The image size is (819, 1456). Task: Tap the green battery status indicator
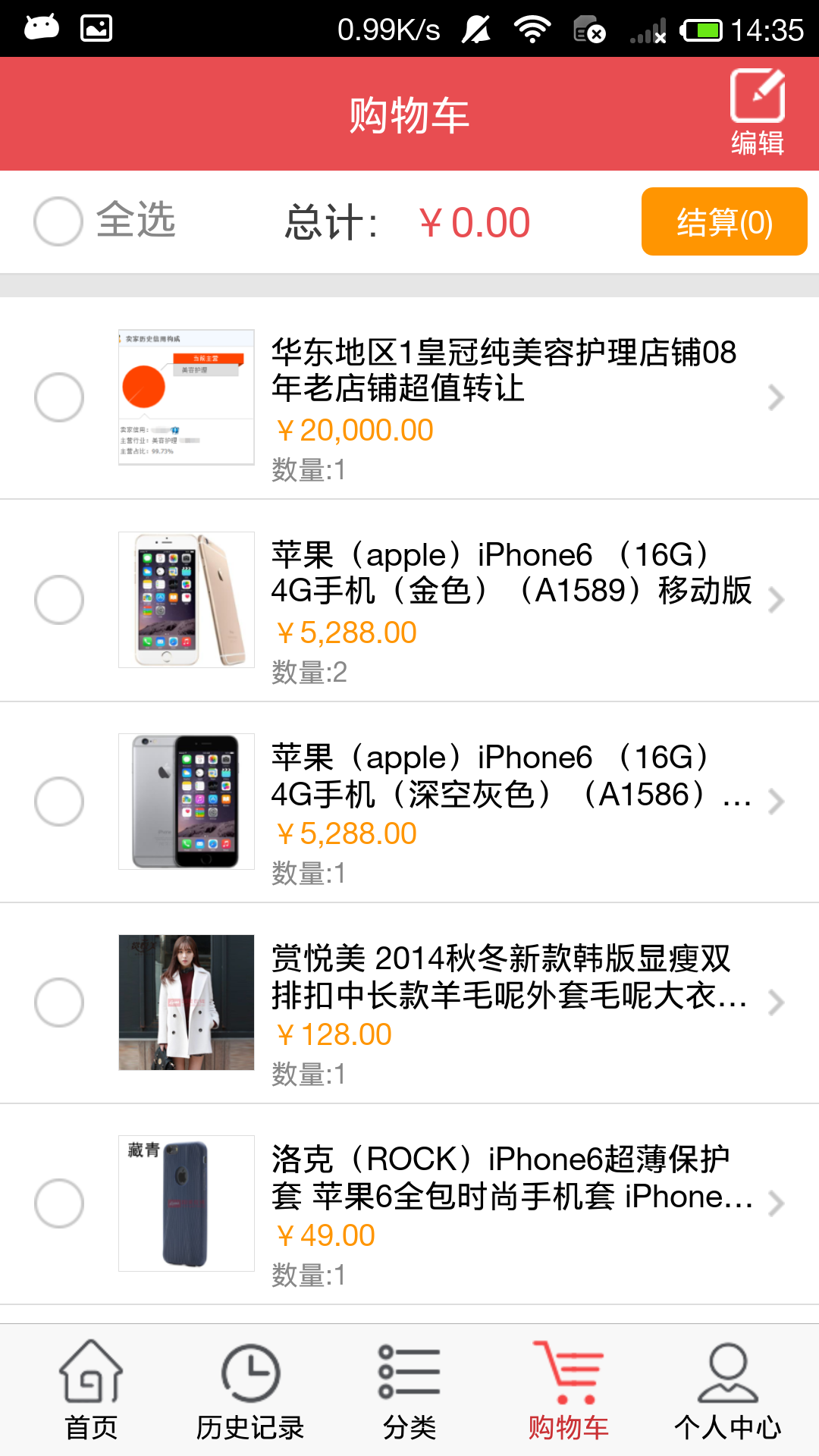pos(701,28)
